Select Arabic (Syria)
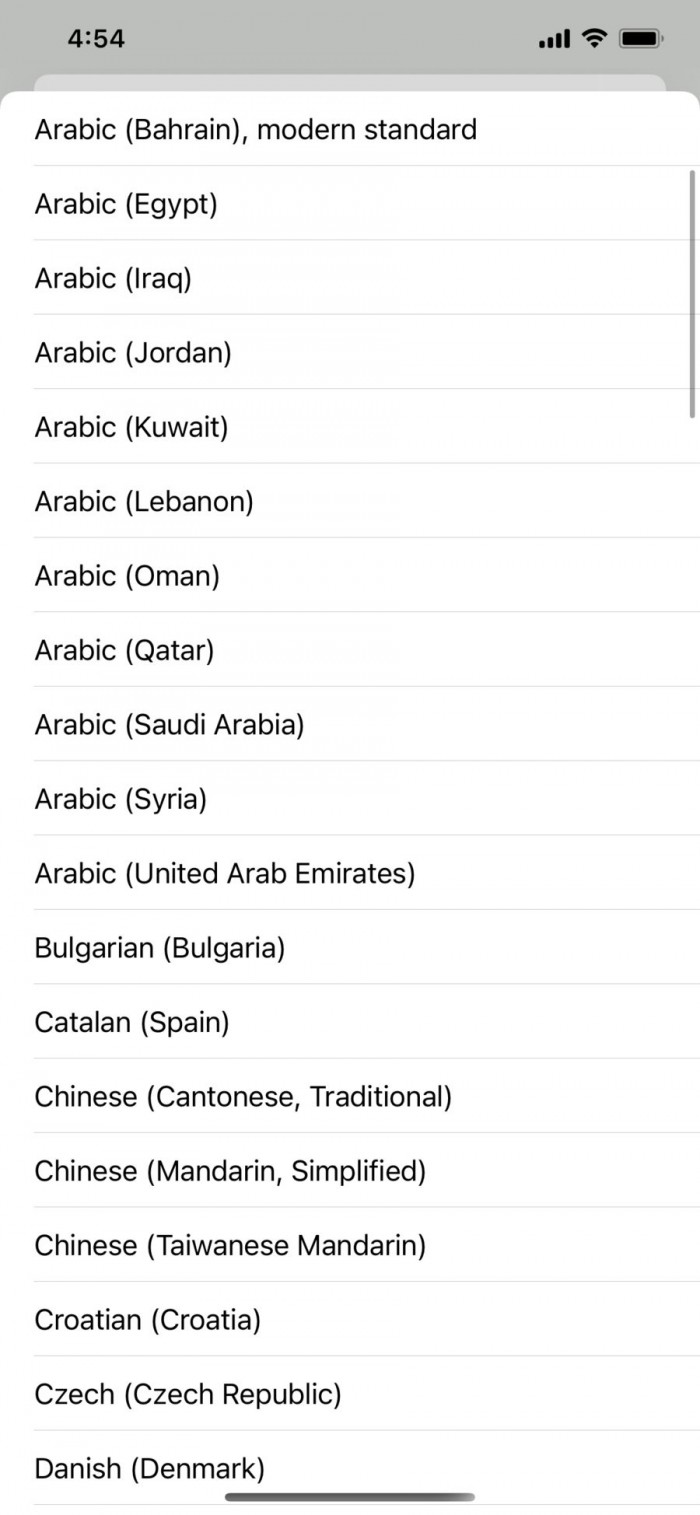 350,798
